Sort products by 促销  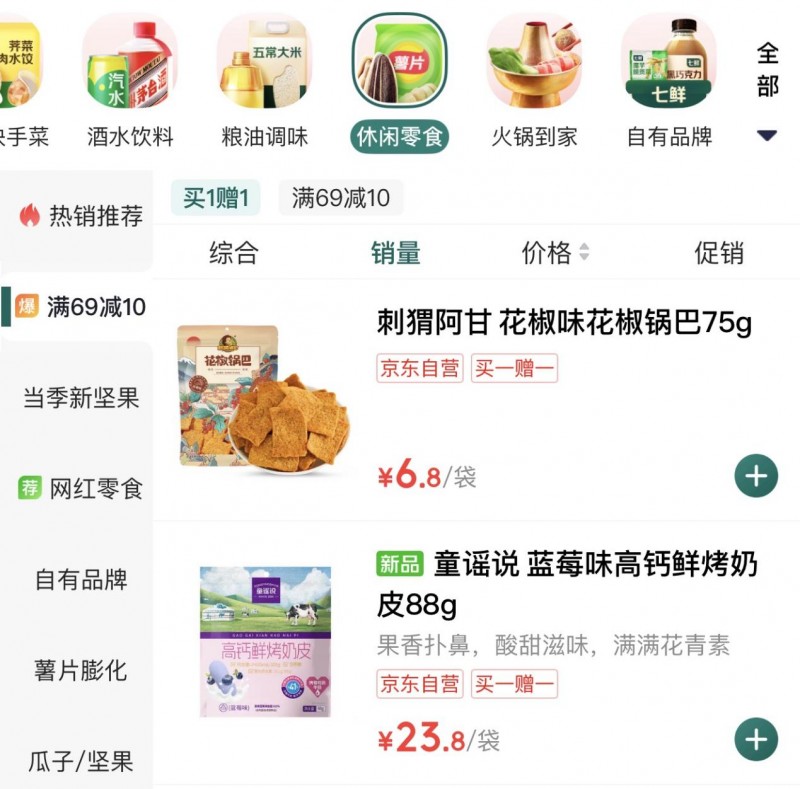coord(719,253)
